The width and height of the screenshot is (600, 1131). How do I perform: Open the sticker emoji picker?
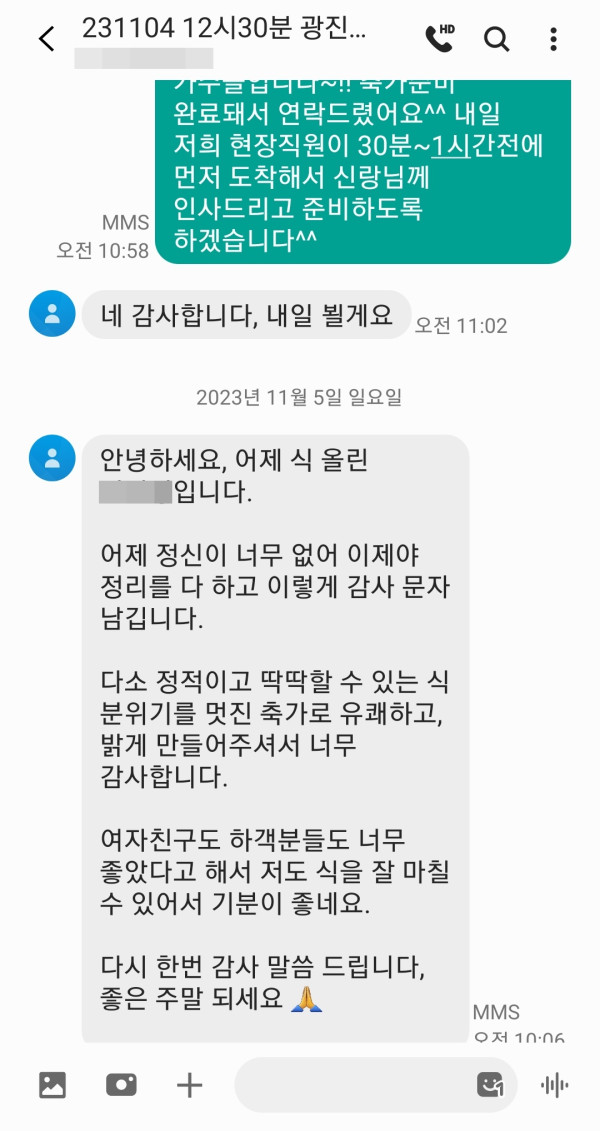[490, 1085]
